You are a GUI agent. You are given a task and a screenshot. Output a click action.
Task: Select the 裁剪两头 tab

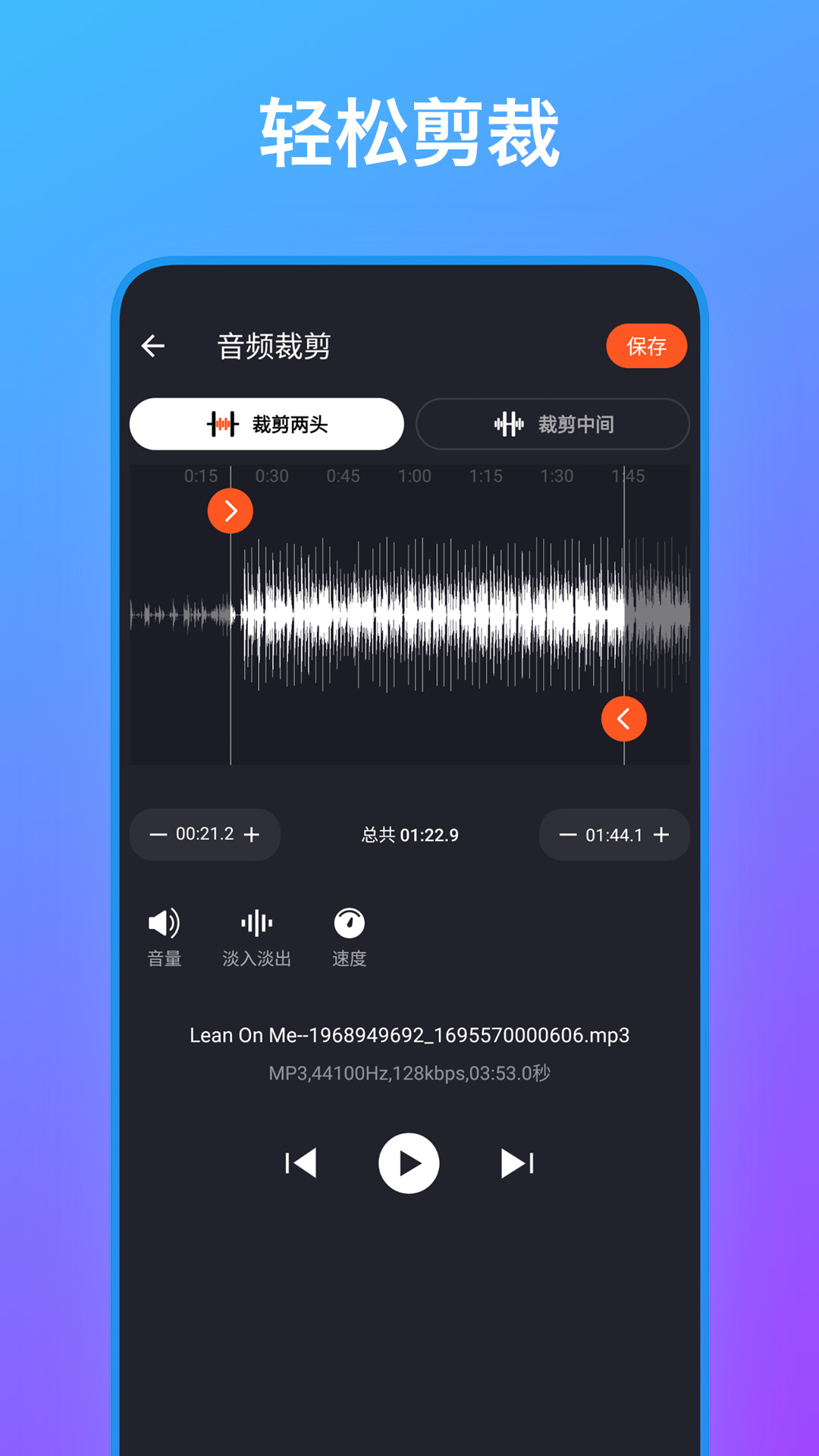(266, 424)
